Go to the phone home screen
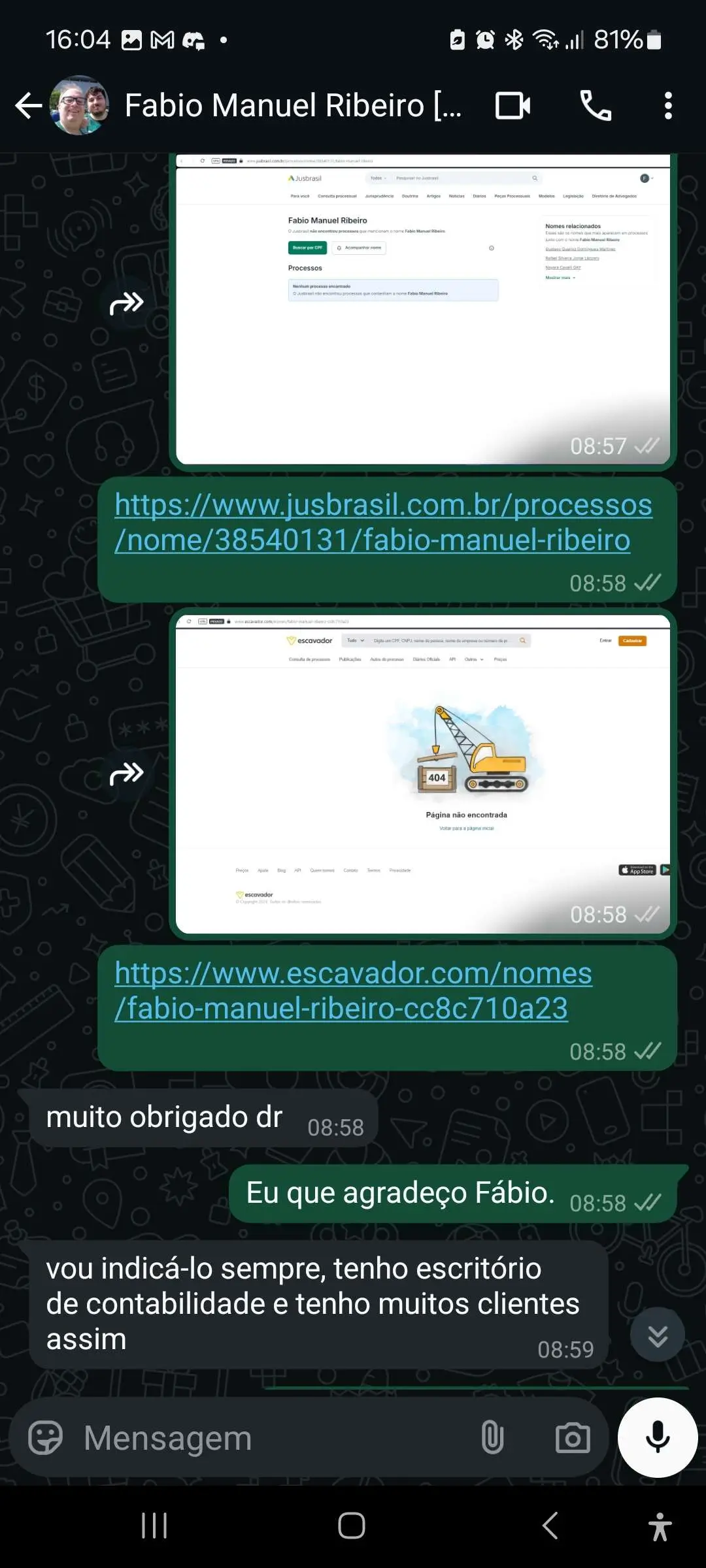The image size is (706, 1568). pos(352,1526)
